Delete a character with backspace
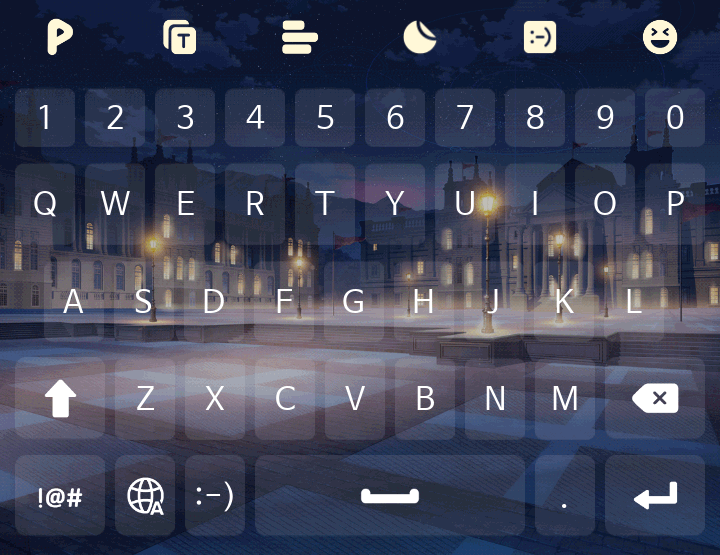Screen dimensions: 720x555 pyautogui.click(x=655, y=398)
